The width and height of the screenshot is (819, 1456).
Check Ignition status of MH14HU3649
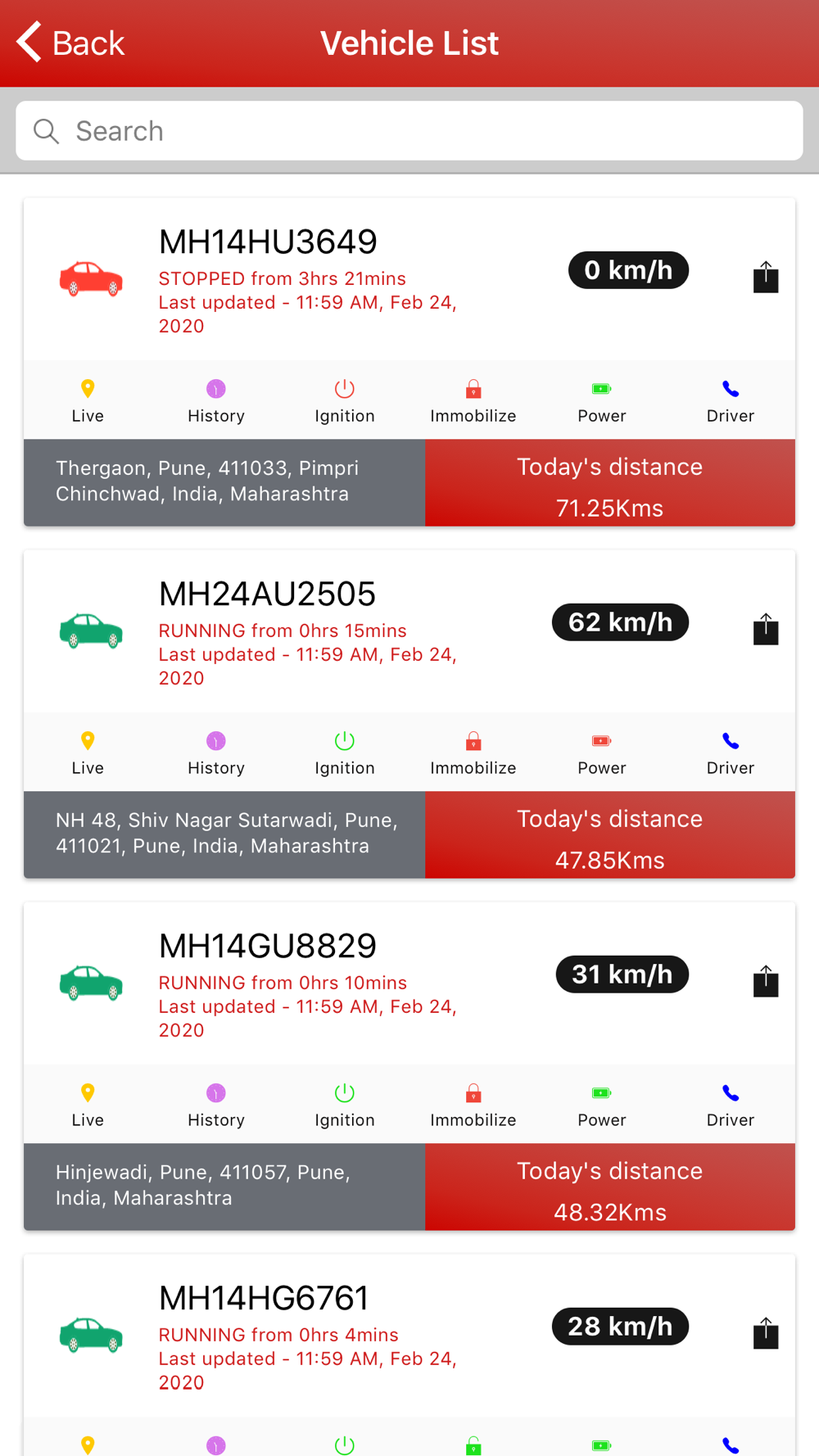pyautogui.click(x=345, y=400)
